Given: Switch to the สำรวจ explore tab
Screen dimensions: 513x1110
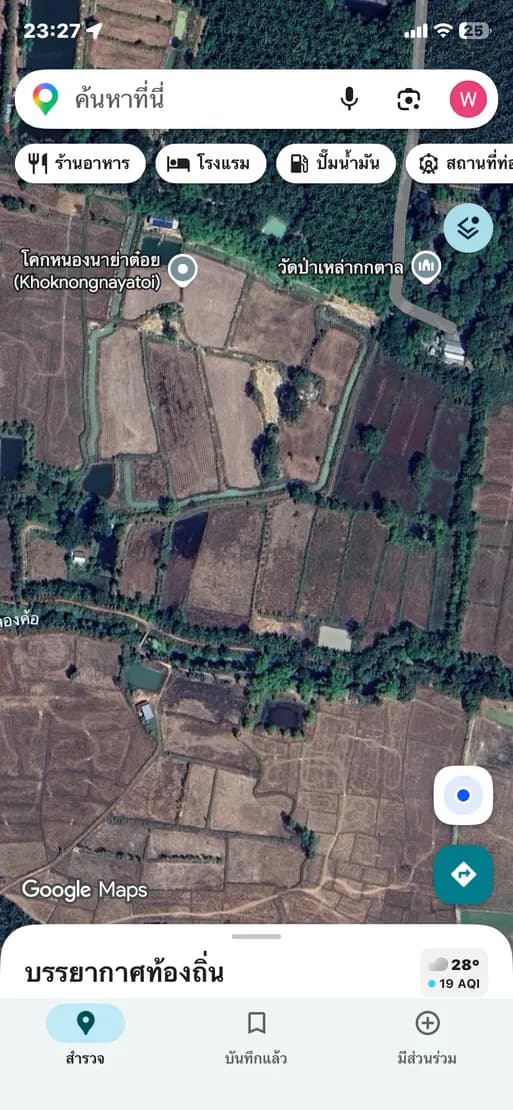Looking at the screenshot, I should [x=86, y=1036].
